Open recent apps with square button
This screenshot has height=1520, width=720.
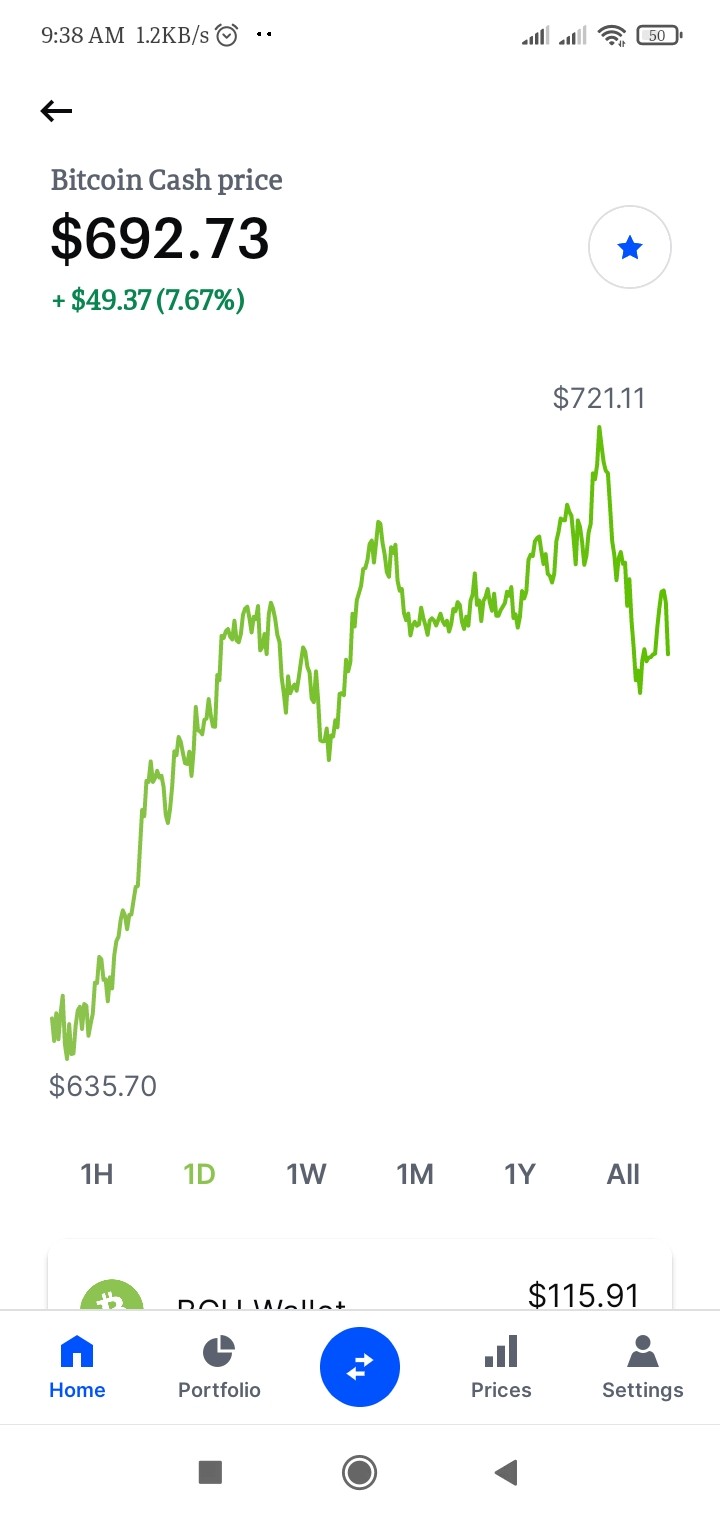(210, 1472)
